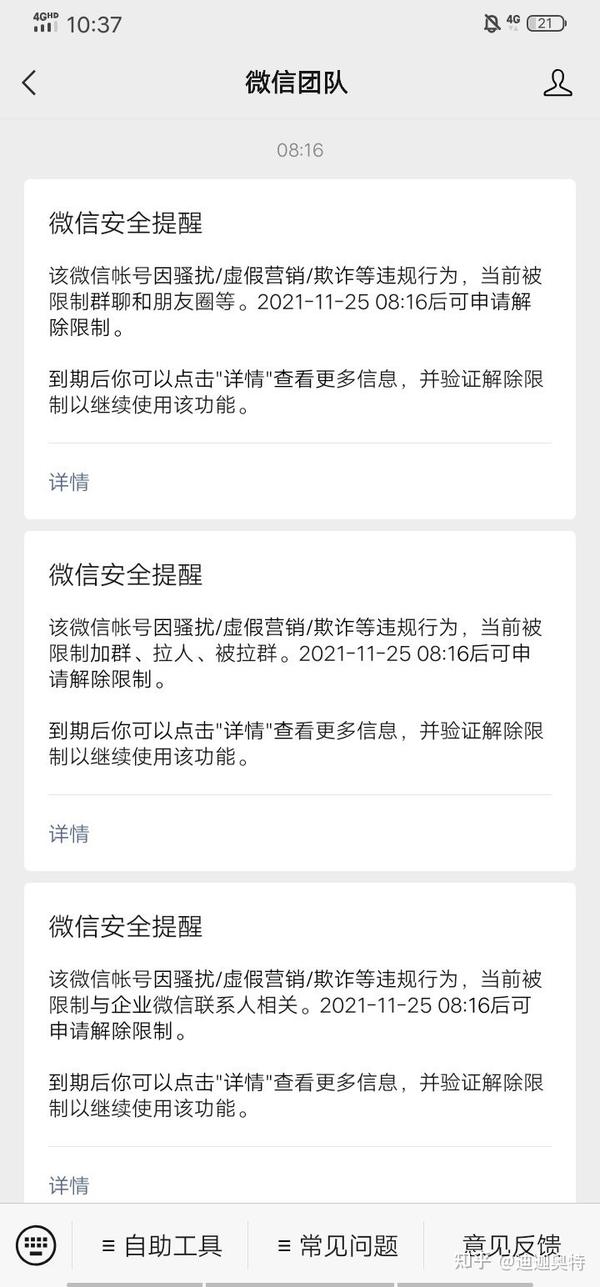Image resolution: width=600 pixels, height=1287 pixels.
Task: Open 意见反馈
Action: (512, 1246)
